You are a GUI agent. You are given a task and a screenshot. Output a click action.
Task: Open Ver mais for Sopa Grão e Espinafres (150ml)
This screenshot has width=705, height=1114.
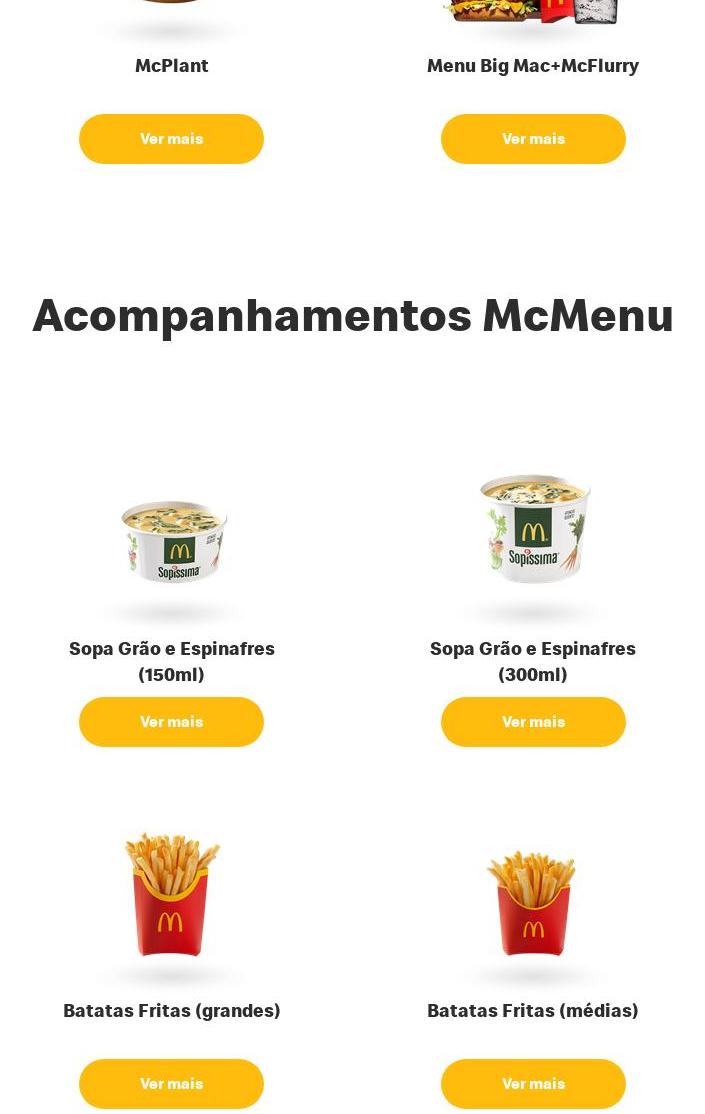click(x=171, y=722)
